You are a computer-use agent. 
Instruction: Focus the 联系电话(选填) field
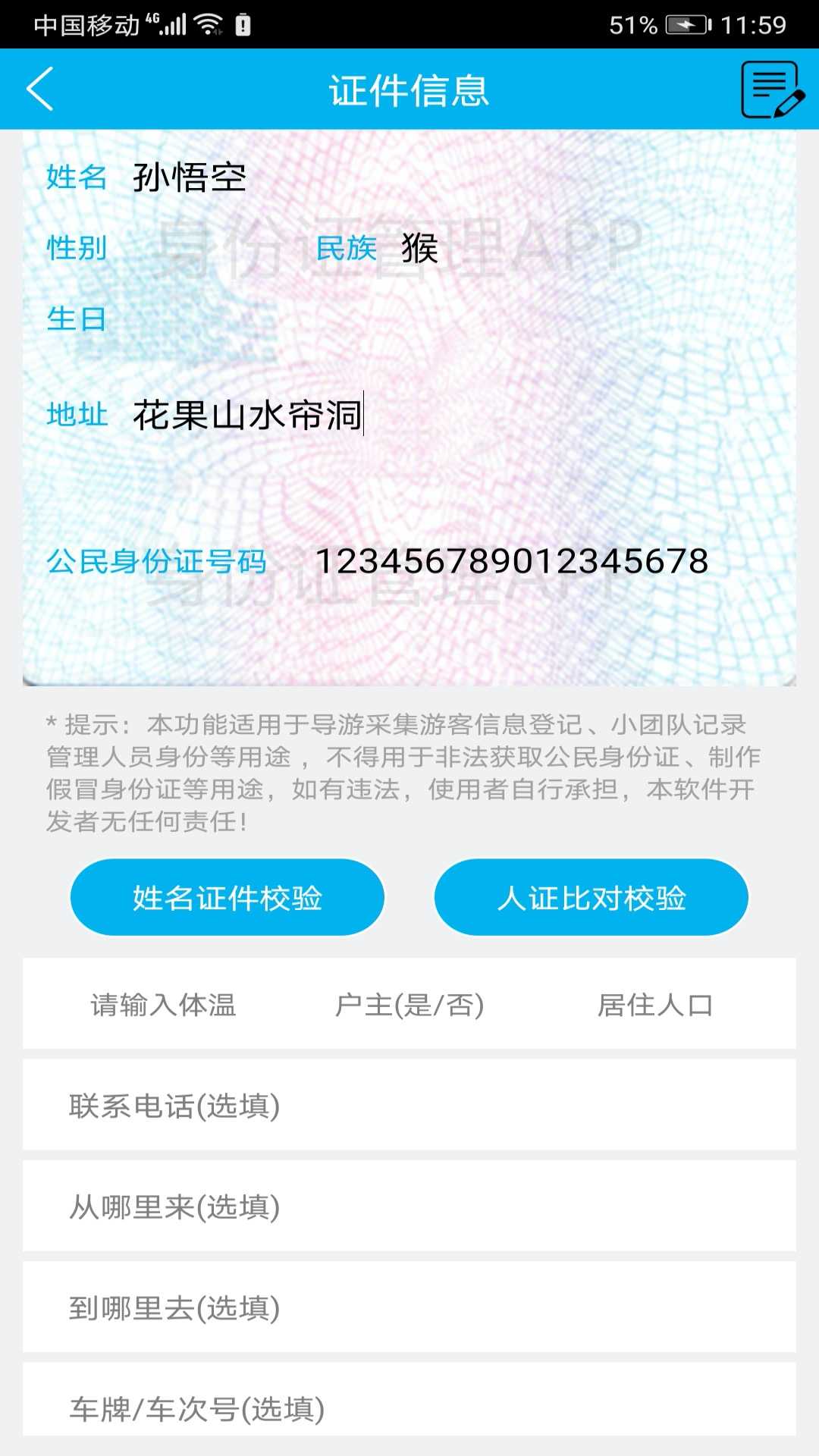point(409,1106)
